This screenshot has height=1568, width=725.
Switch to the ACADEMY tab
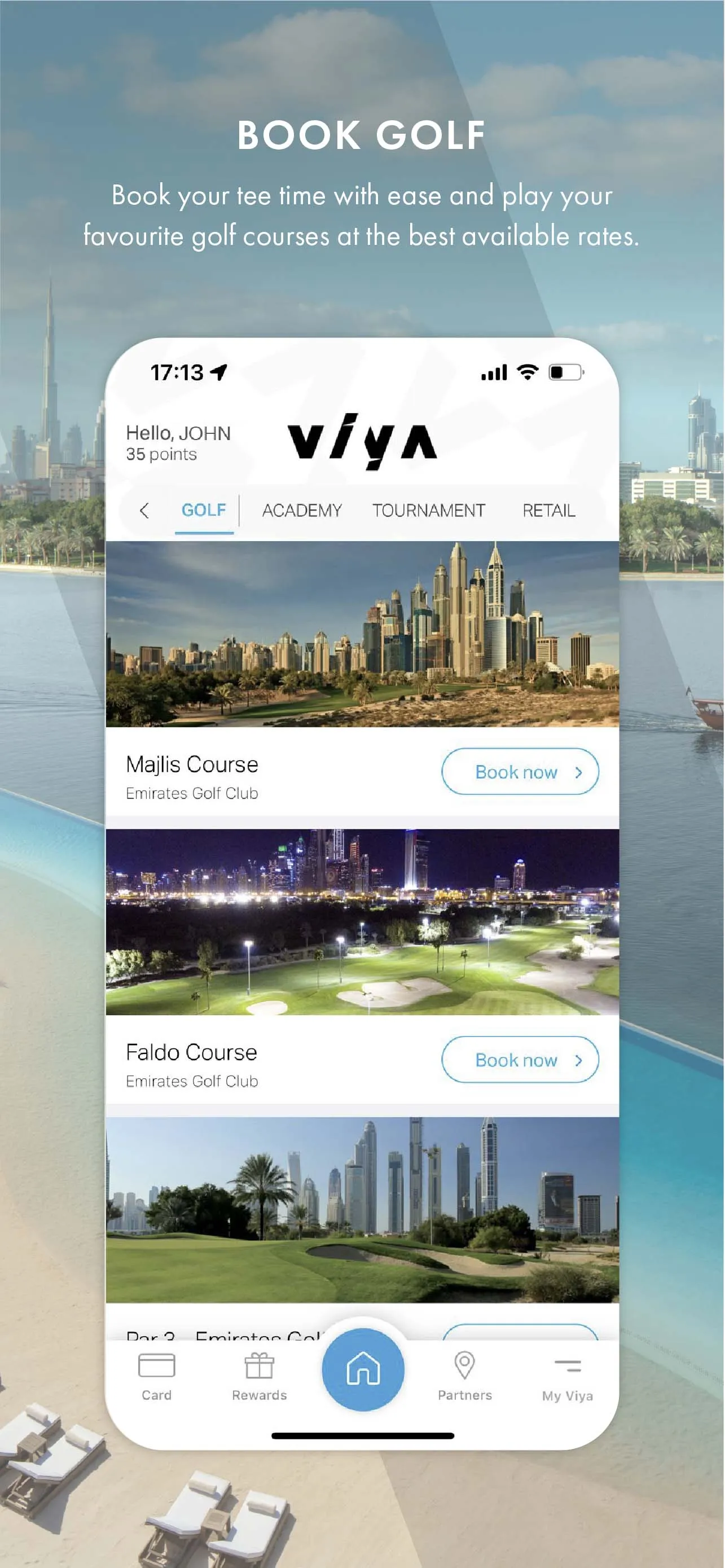[302, 510]
